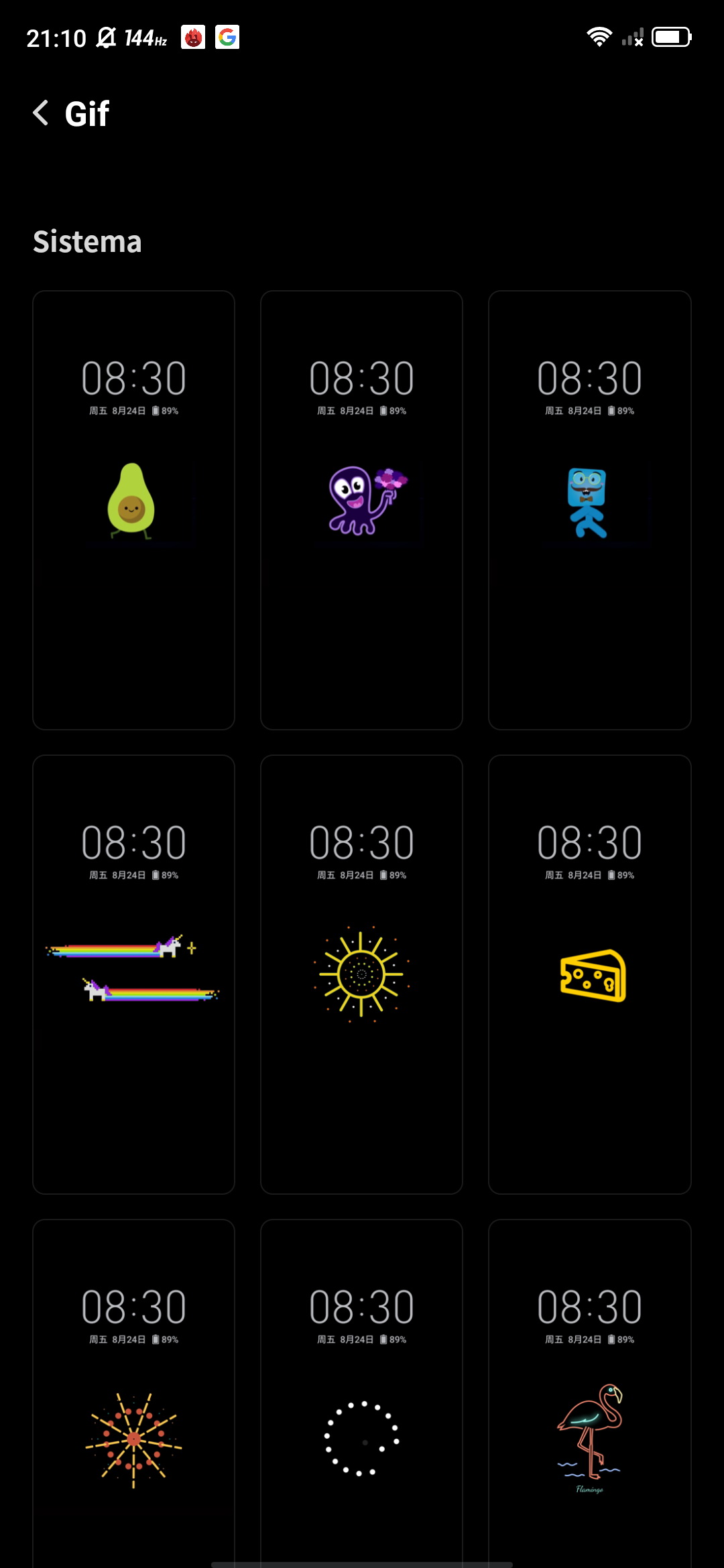Open the rainbow unicorn GIF style
724x1568 pixels.
tap(133, 974)
